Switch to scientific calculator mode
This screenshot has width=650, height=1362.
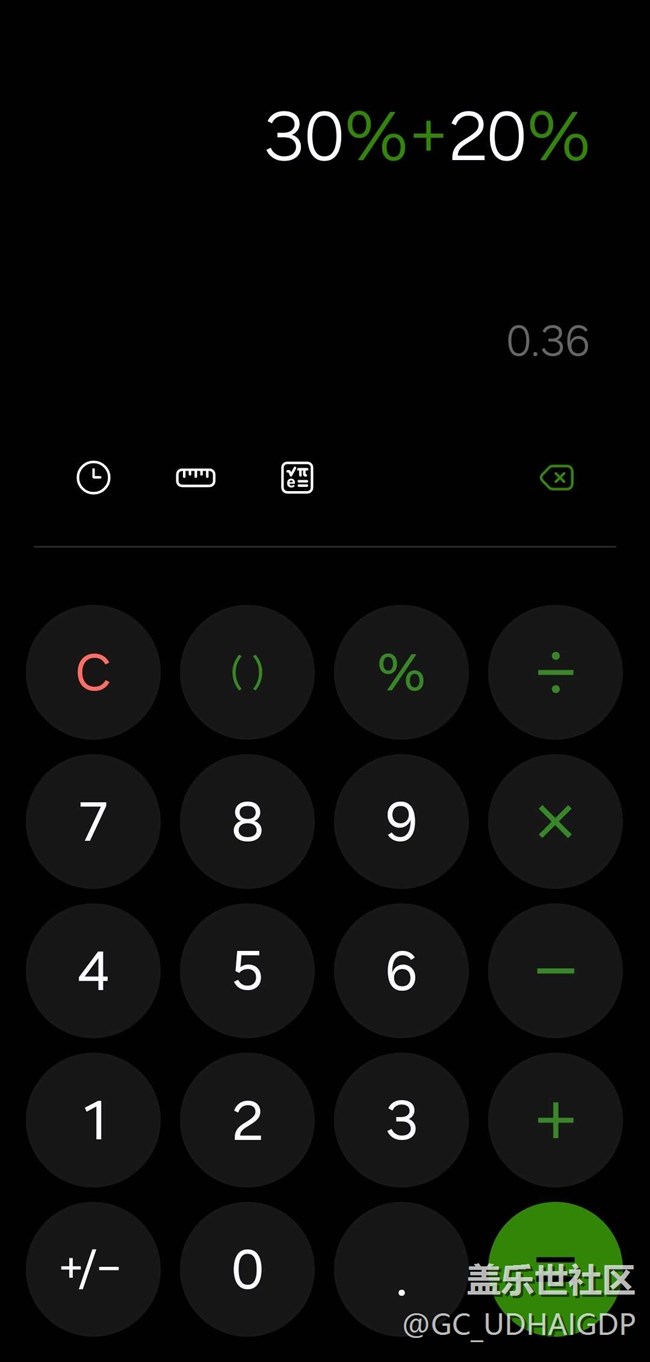297,478
